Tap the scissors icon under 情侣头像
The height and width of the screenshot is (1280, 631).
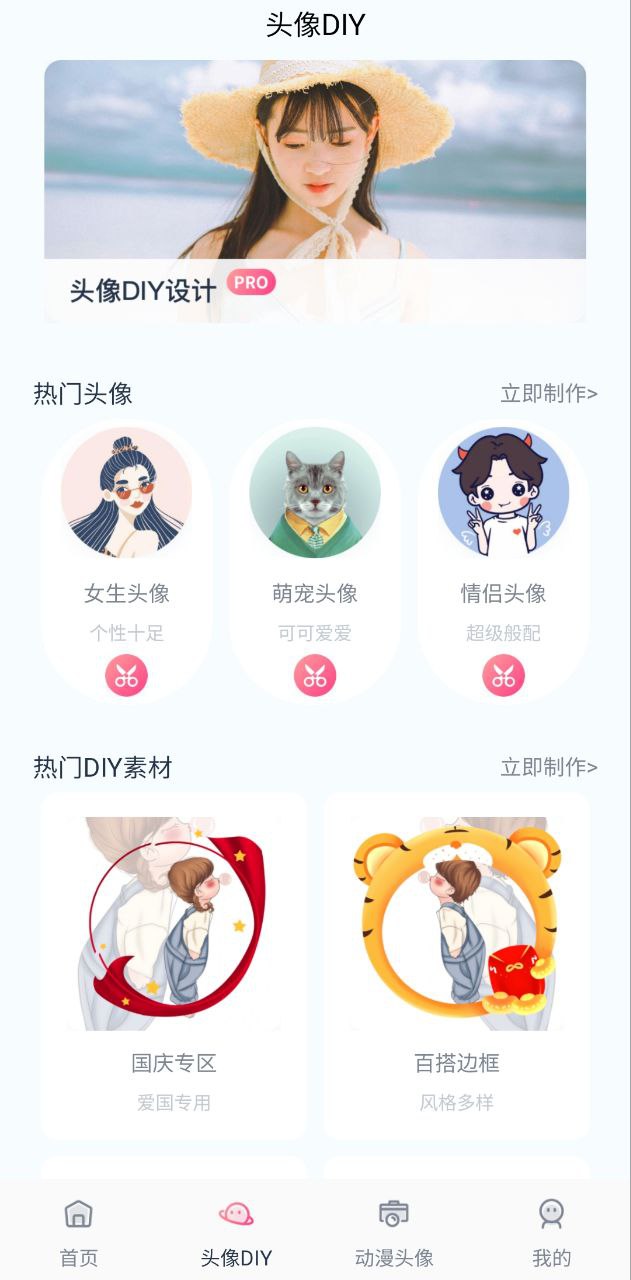click(503, 676)
